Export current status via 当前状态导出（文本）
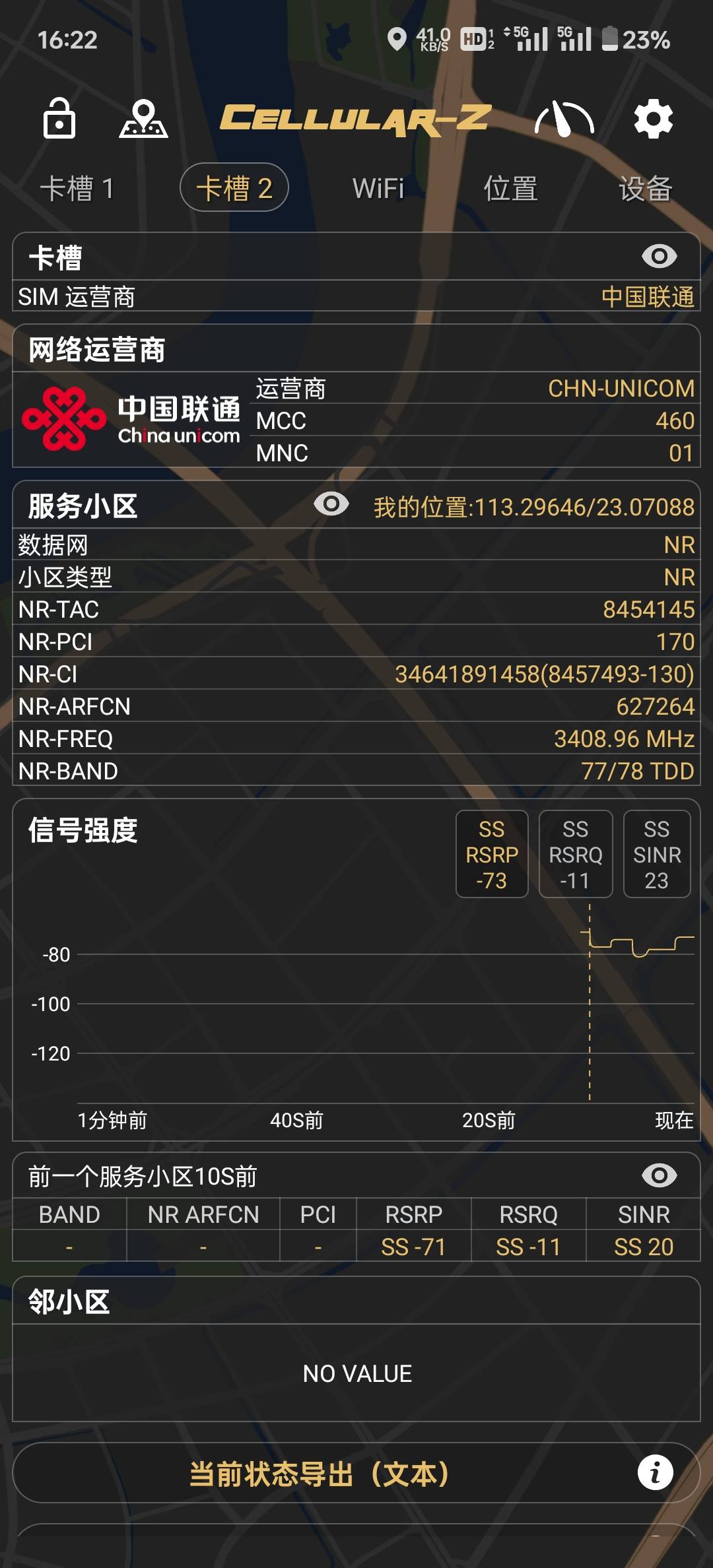The height and width of the screenshot is (1568, 713). click(x=320, y=1474)
